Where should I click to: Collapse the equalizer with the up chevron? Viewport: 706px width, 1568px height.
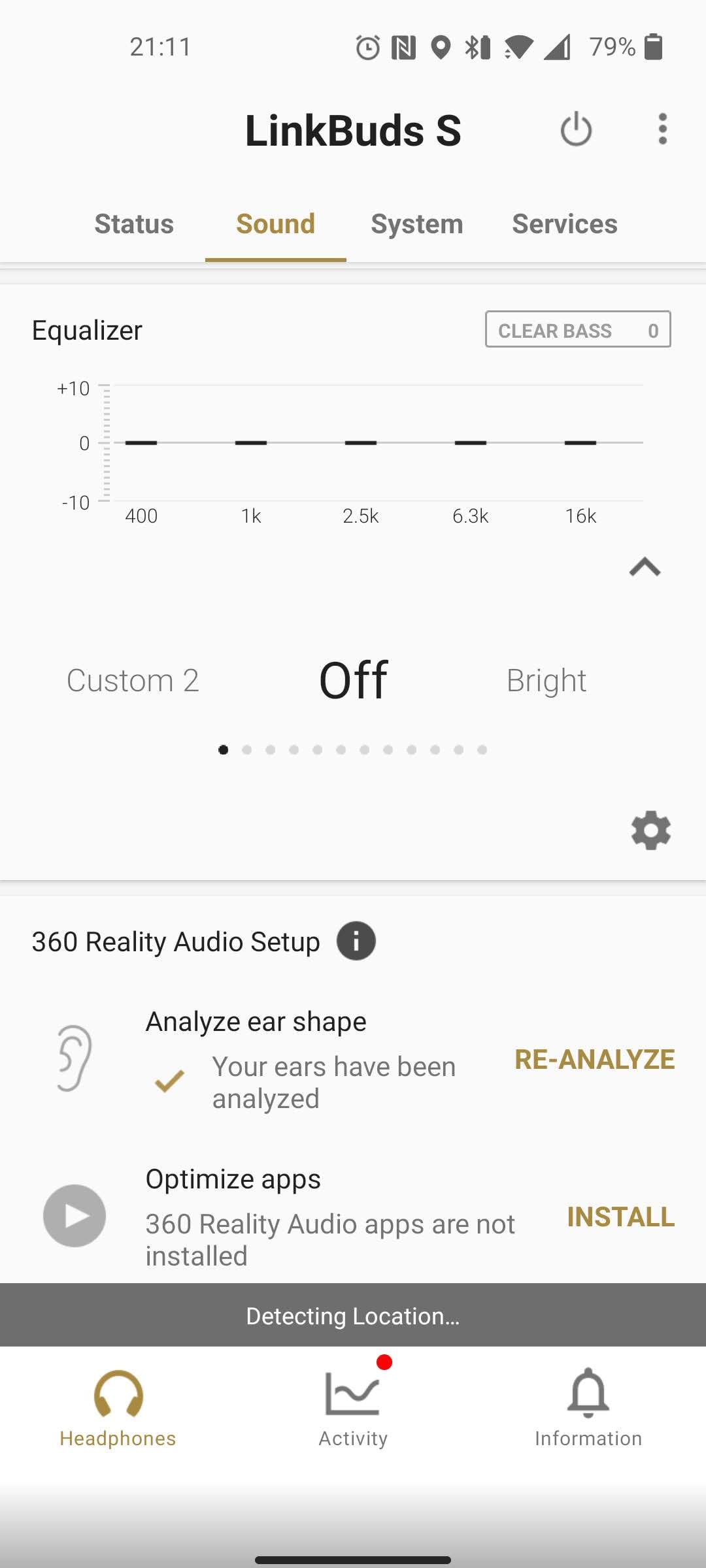coord(645,566)
